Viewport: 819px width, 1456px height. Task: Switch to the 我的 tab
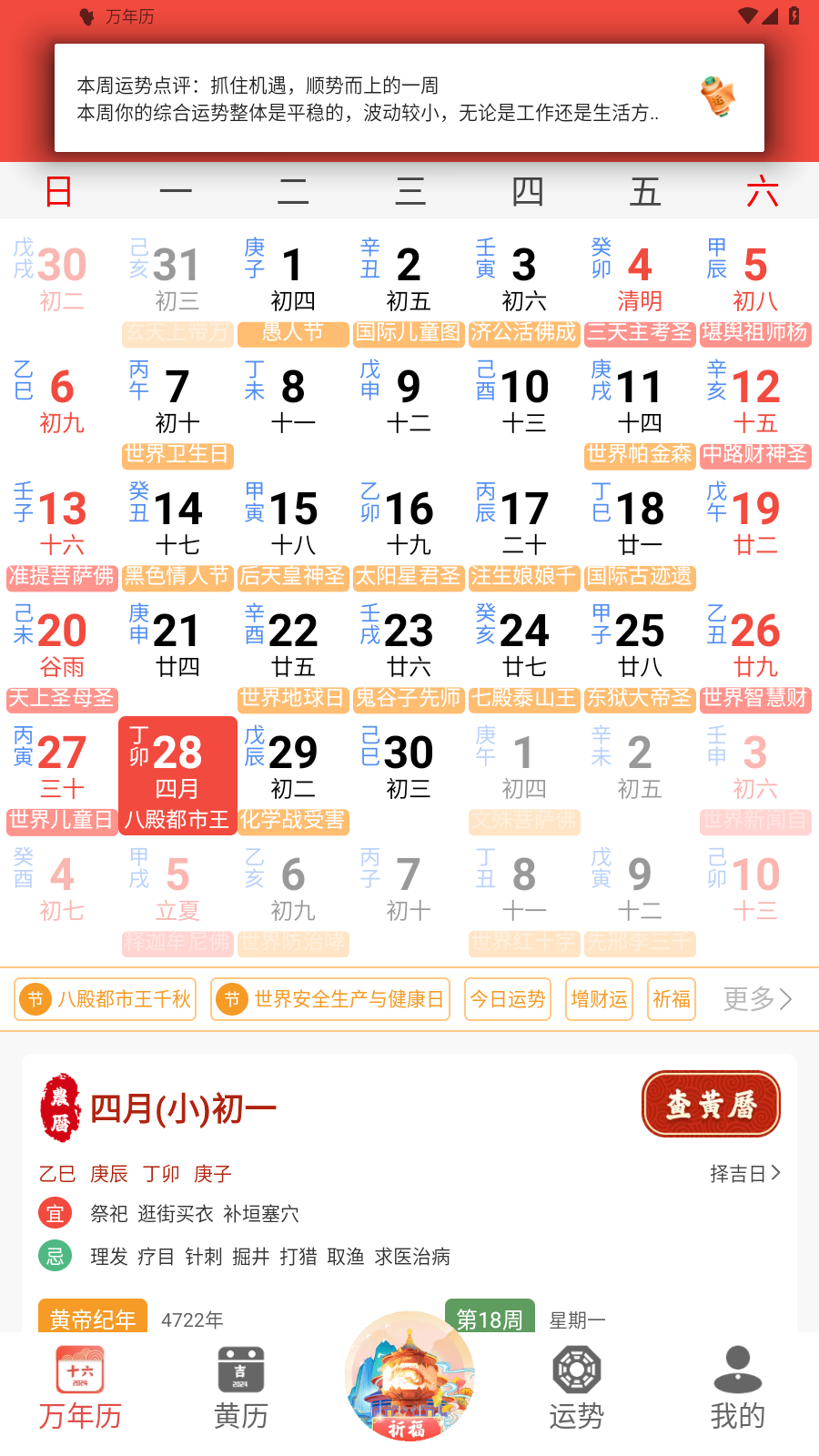click(737, 1390)
